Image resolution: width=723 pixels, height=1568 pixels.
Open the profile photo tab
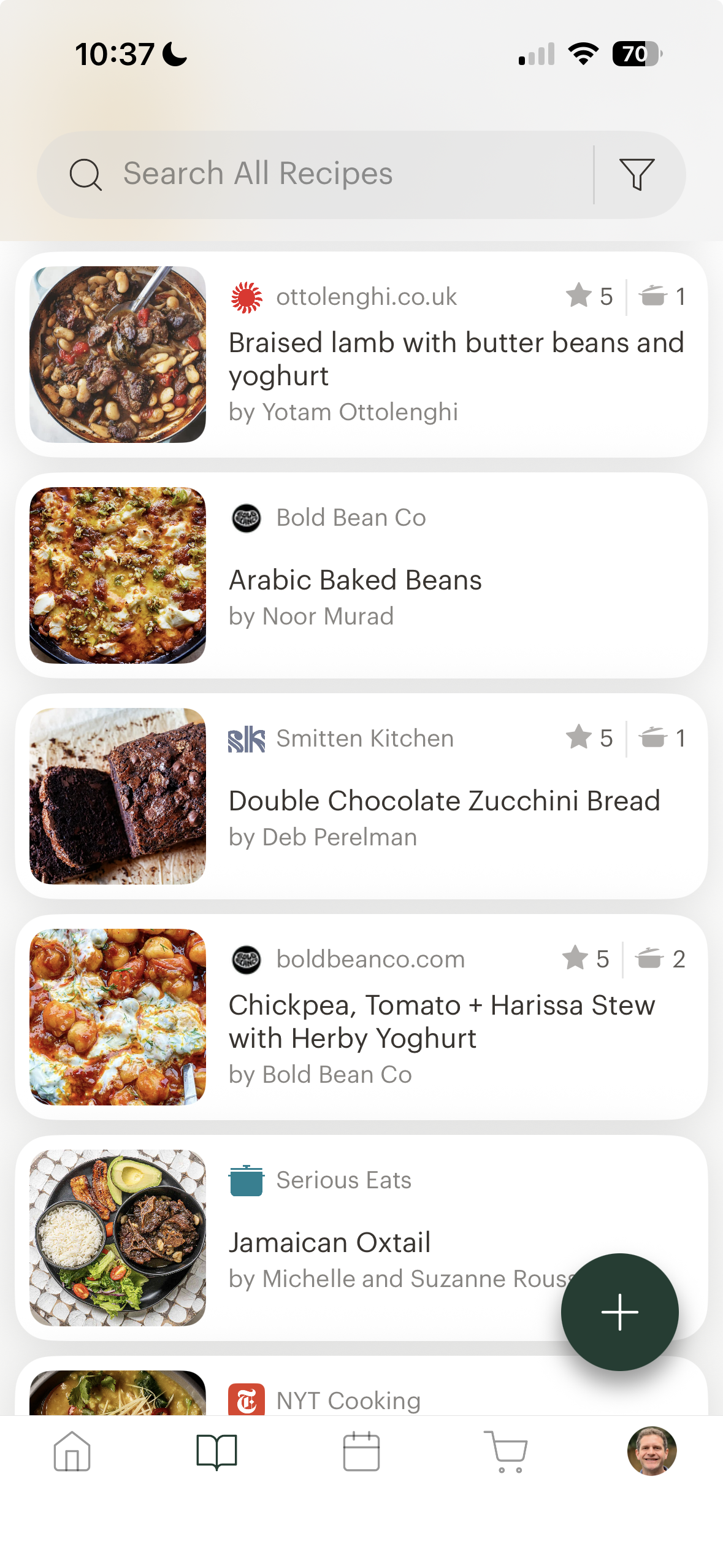[x=651, y=1450]
